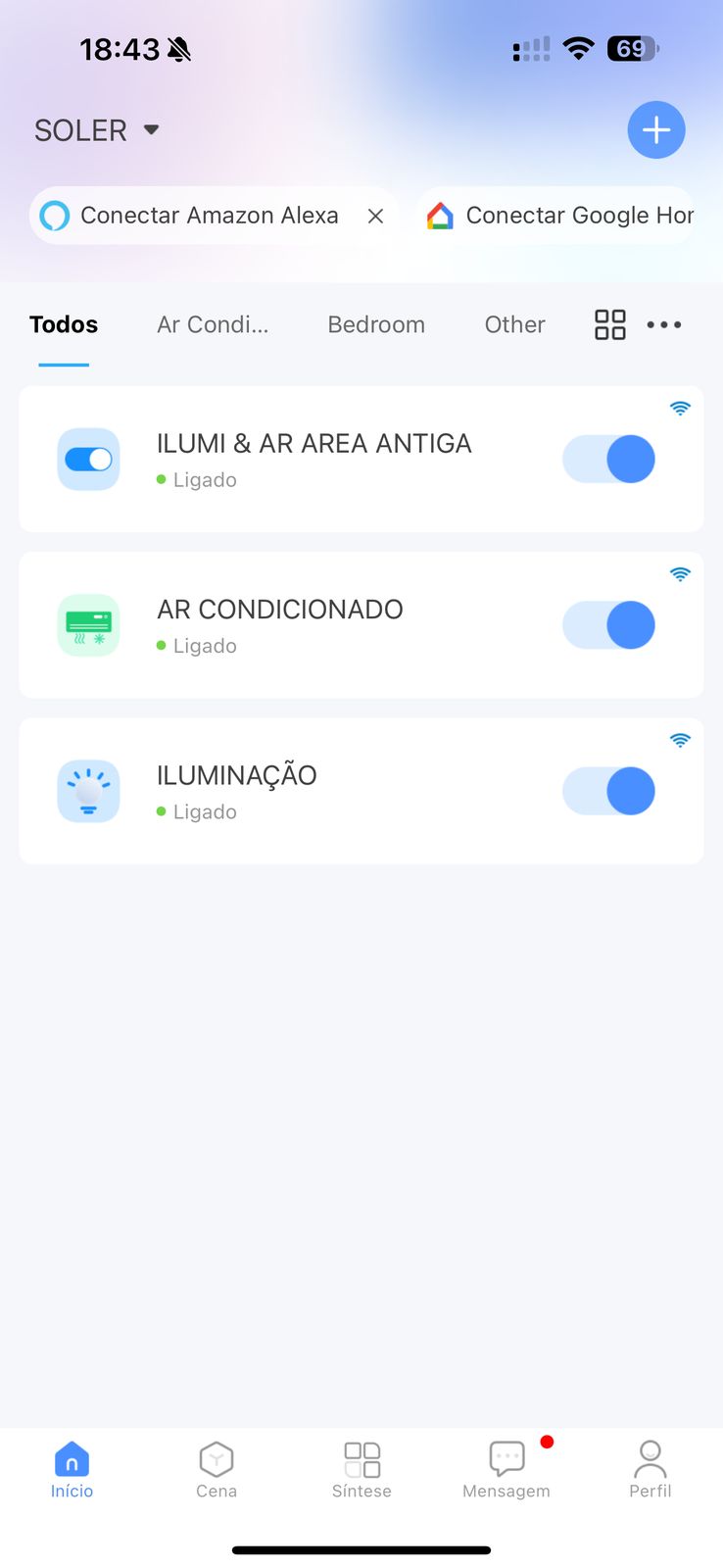Open the more options ellipsis menu
This screenshot has width=723, height=1568.
663,324
